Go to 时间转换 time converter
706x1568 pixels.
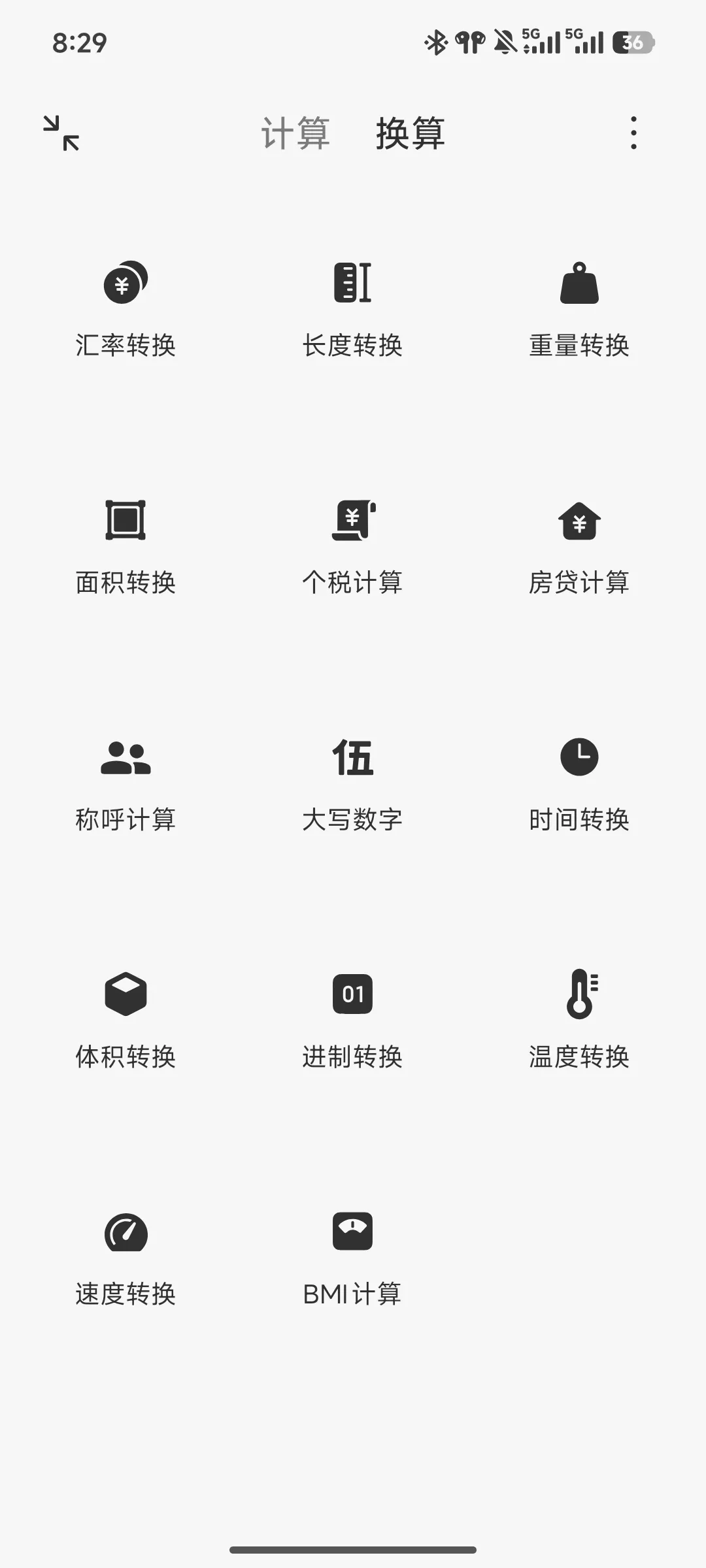tap(579, 783)
